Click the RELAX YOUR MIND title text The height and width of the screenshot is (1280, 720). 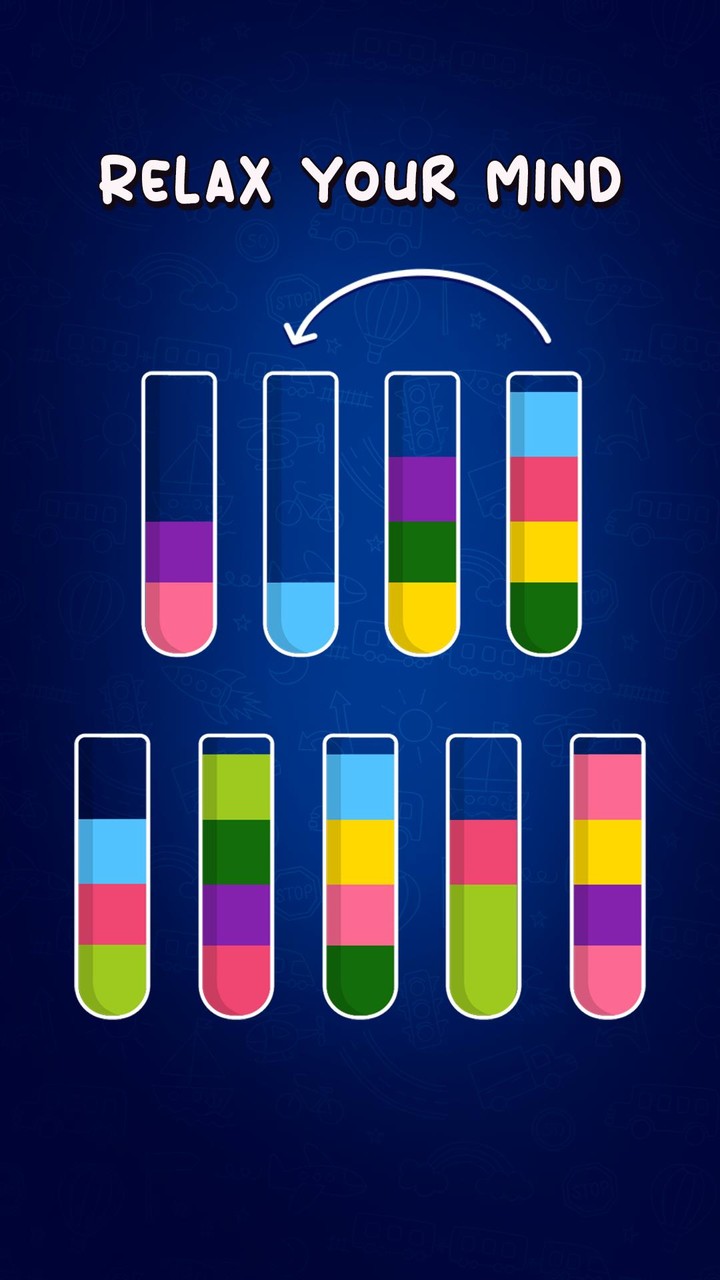pos(360,178)
